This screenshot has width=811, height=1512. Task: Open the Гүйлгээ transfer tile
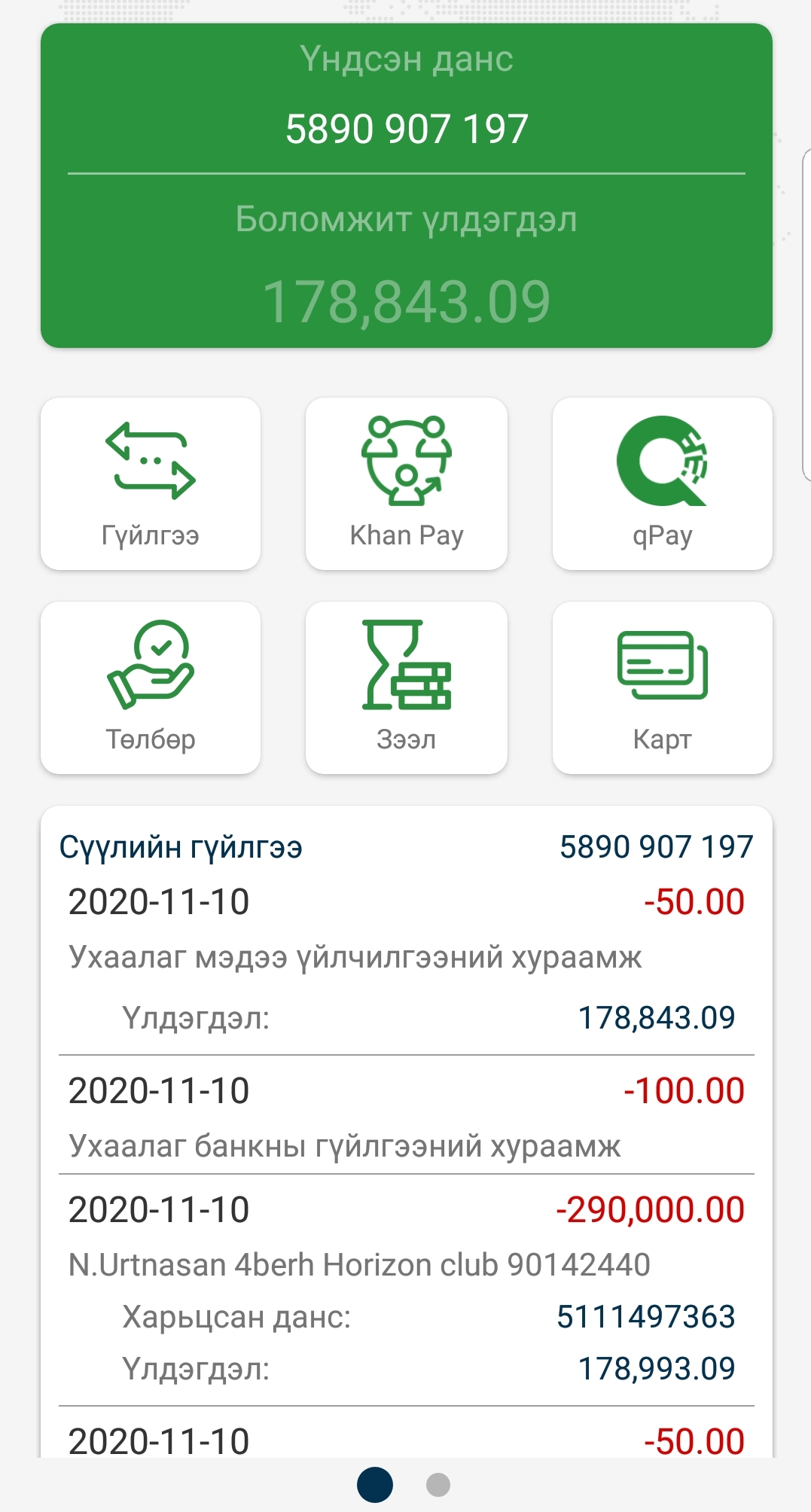point(151,483)
